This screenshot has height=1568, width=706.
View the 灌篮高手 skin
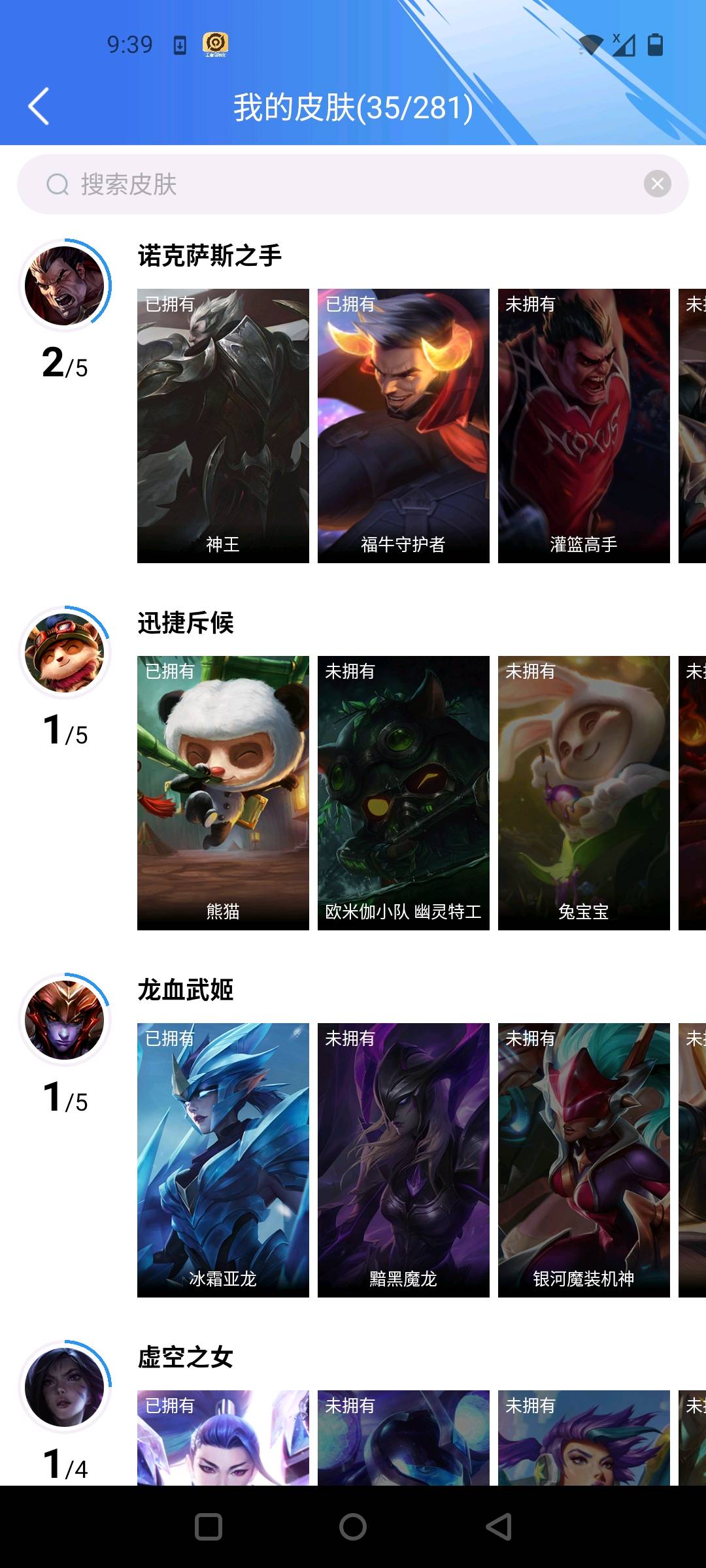click(x=584, y=426)
